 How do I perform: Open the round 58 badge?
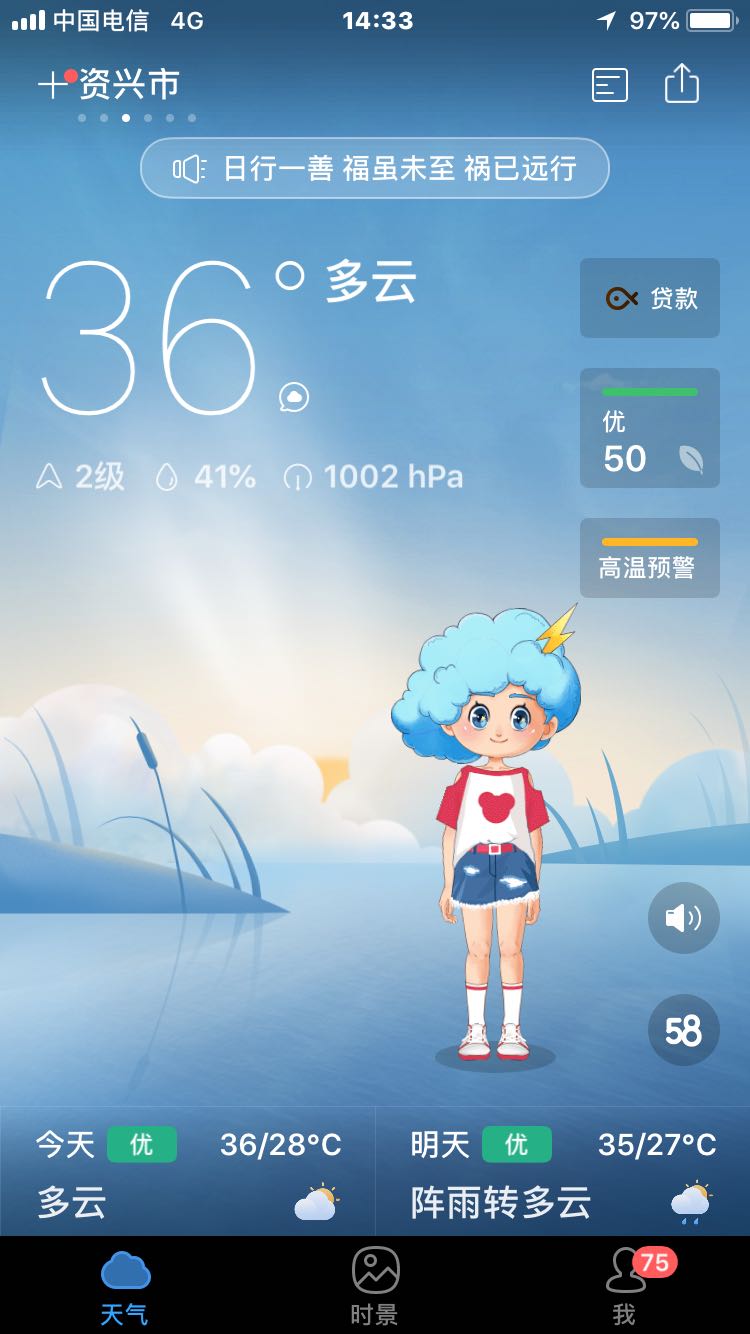coord(684,1030)
